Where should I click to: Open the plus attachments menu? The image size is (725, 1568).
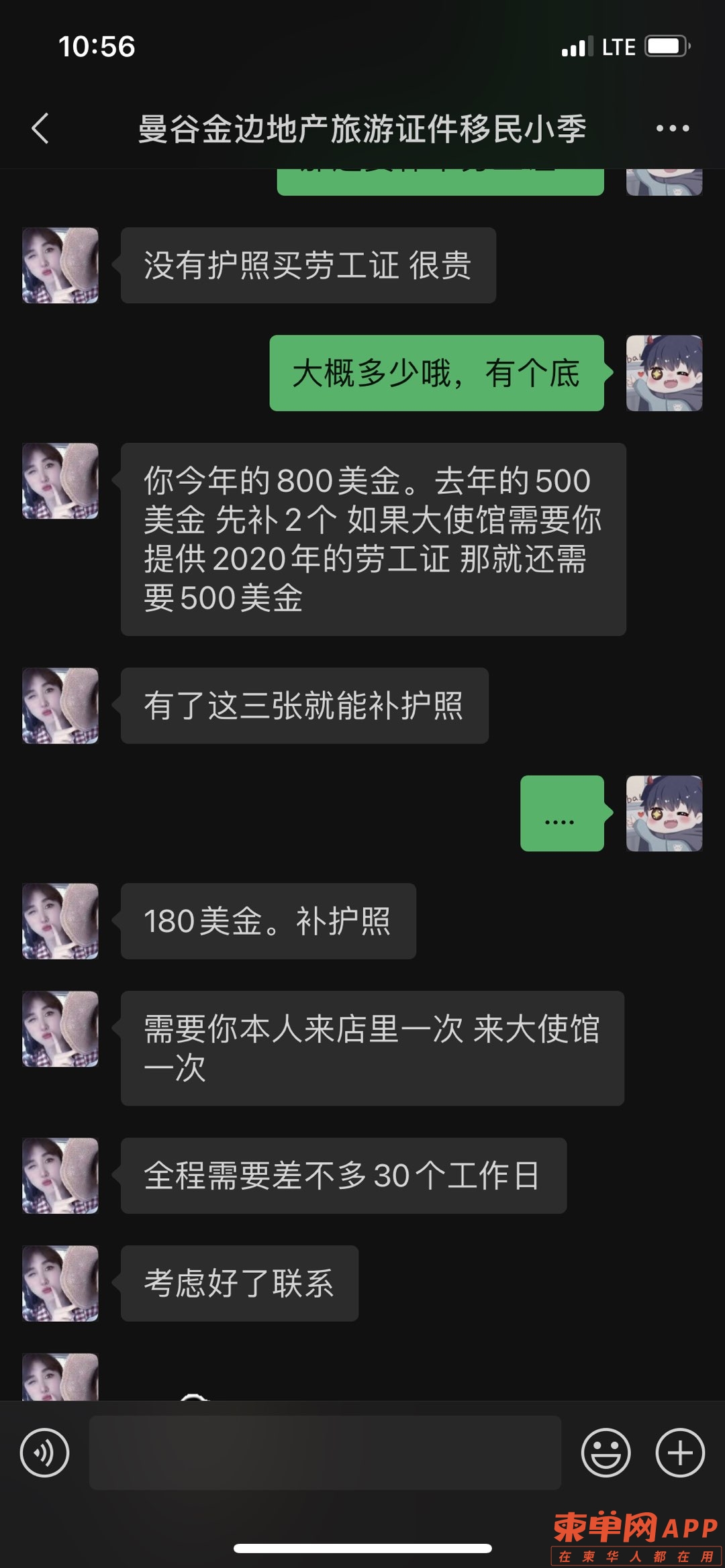point(679,1453)
